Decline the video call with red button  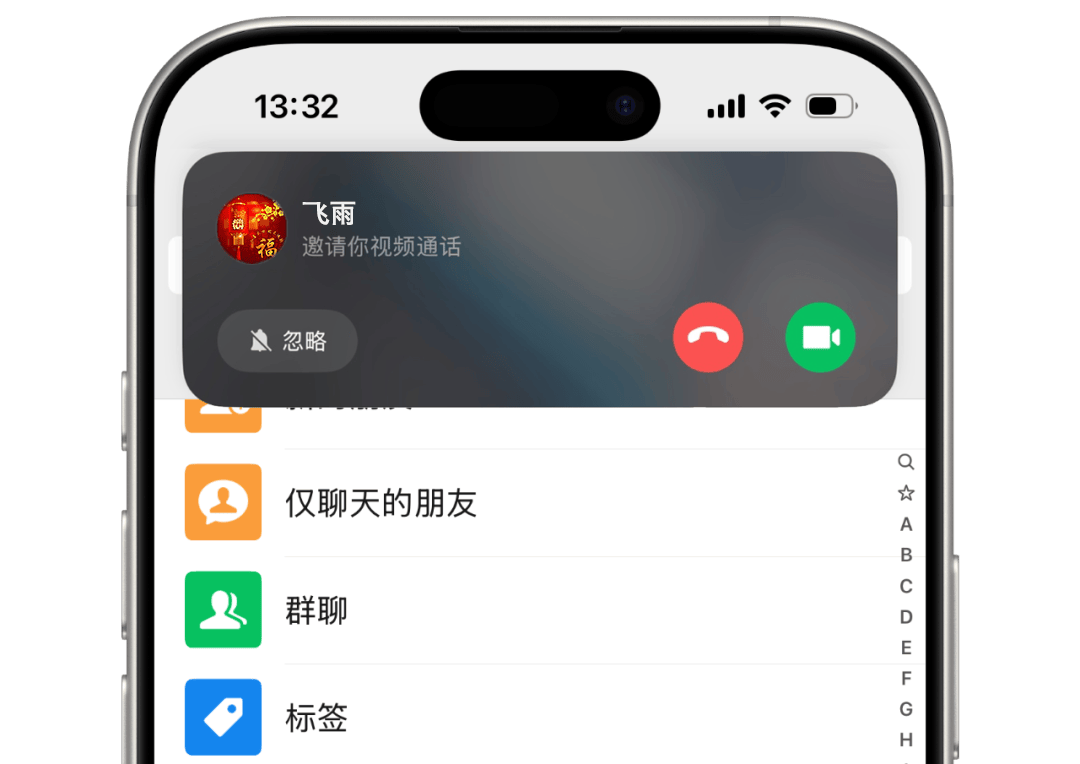point(708,338)
